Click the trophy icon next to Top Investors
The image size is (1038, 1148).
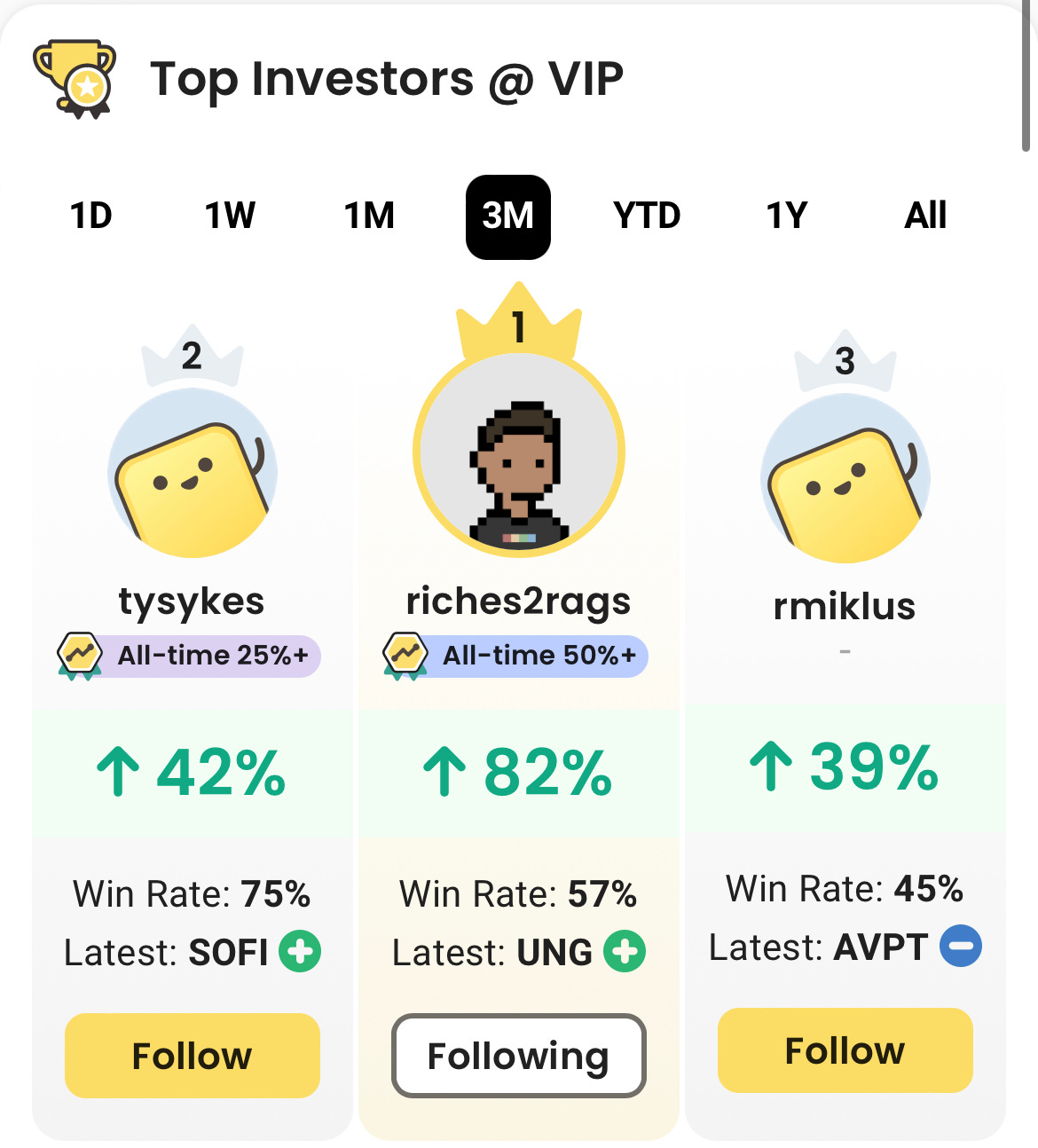75,78
